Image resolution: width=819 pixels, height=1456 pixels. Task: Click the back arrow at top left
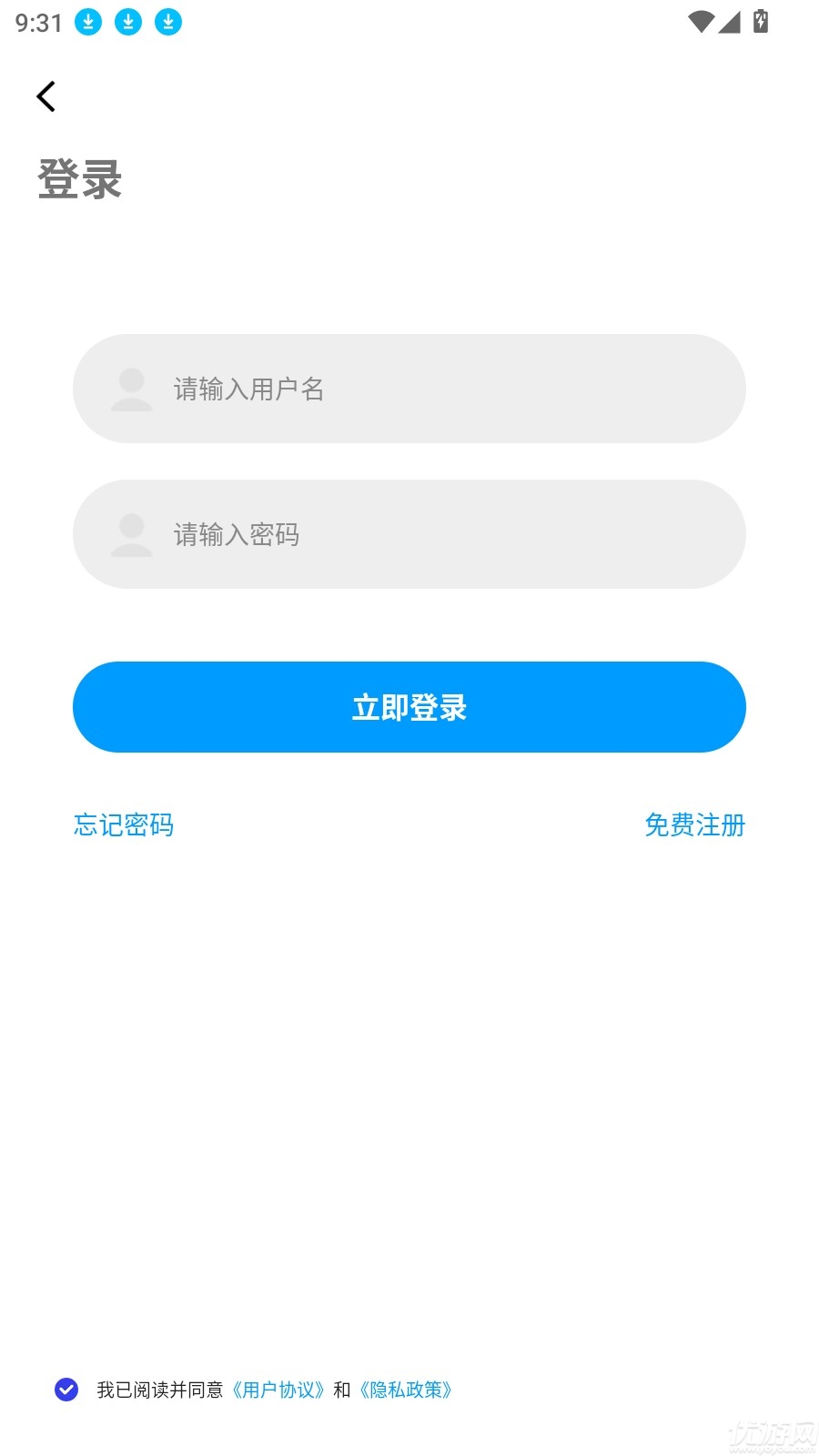point(45,96)
